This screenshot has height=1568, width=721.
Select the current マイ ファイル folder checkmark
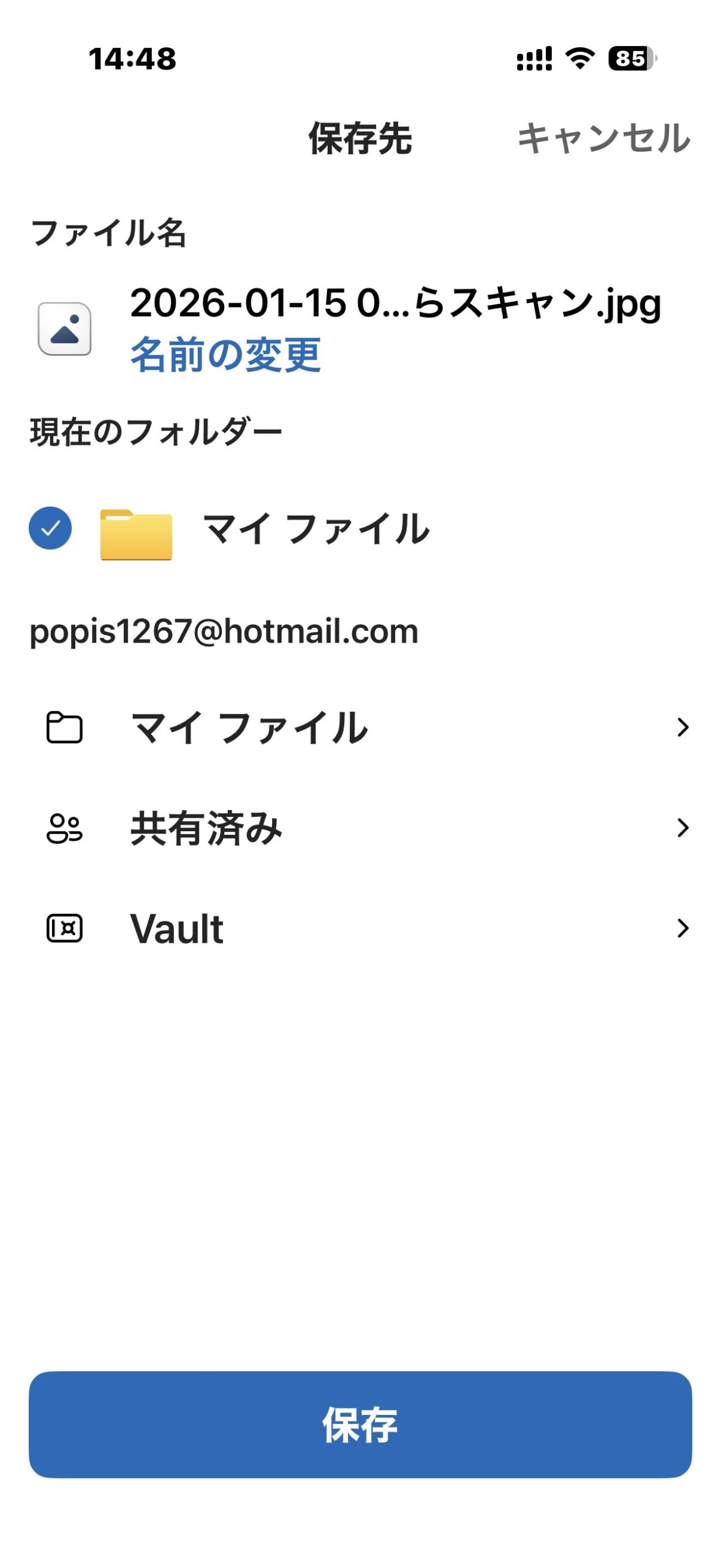[x=50, y=528]
